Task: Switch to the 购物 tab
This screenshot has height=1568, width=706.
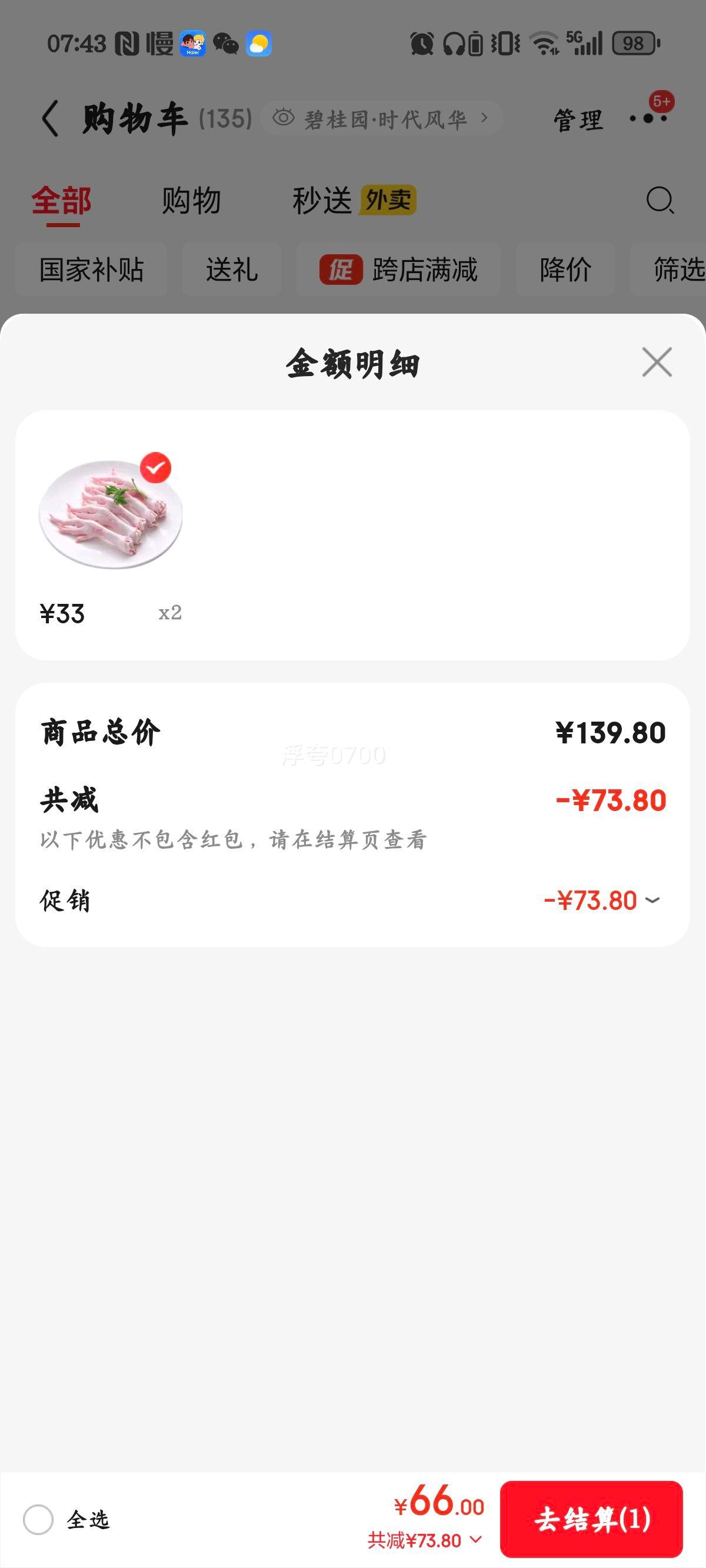Action: [191, 201]
